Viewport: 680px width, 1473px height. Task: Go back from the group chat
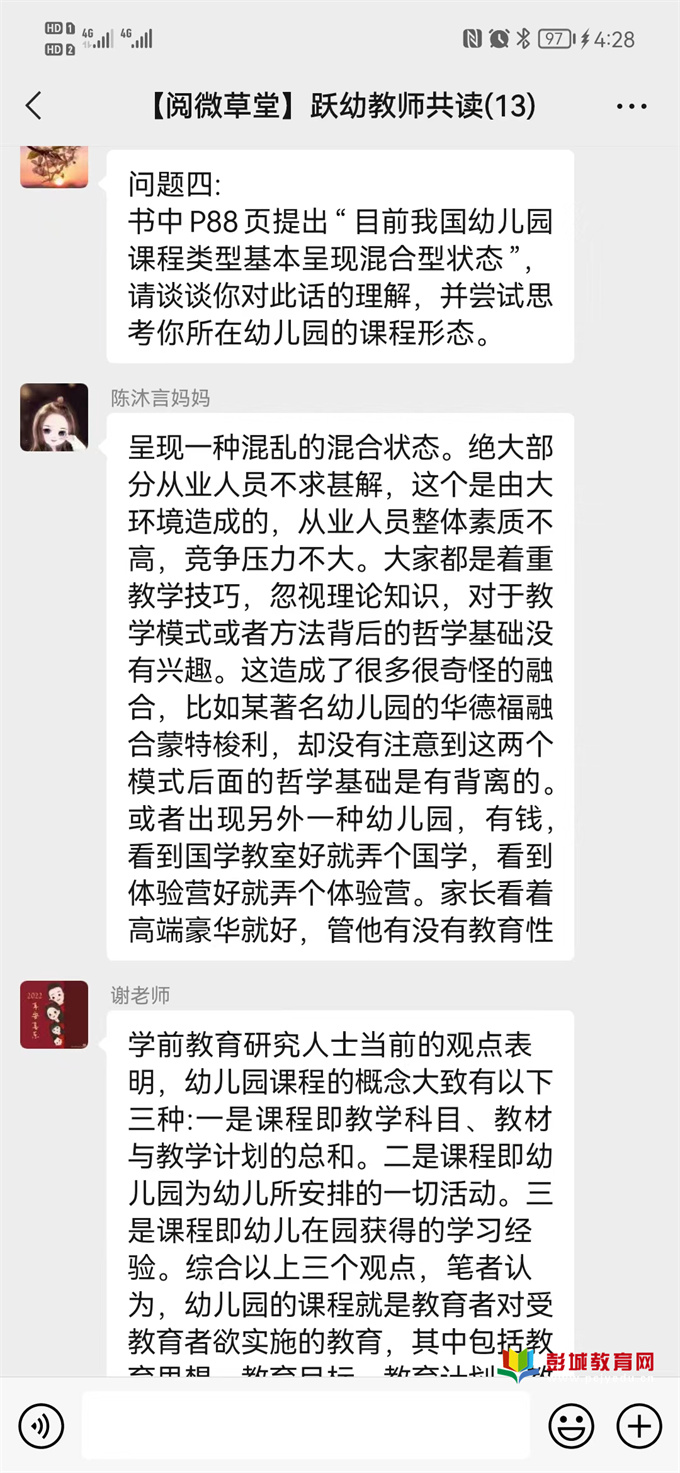[x=34, y=106]
